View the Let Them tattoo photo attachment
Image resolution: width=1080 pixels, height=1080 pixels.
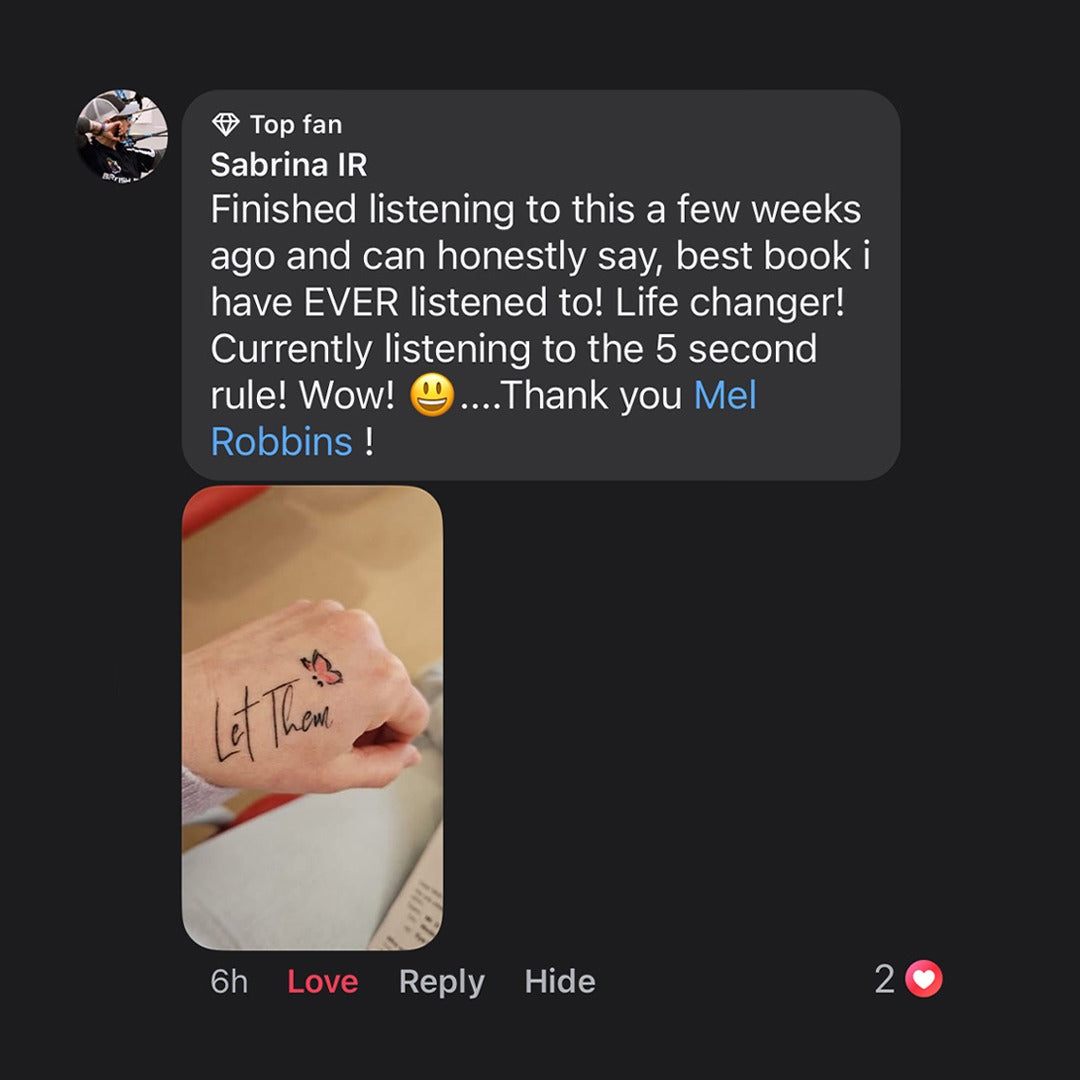pyautogui.click(x=312, y=717)
